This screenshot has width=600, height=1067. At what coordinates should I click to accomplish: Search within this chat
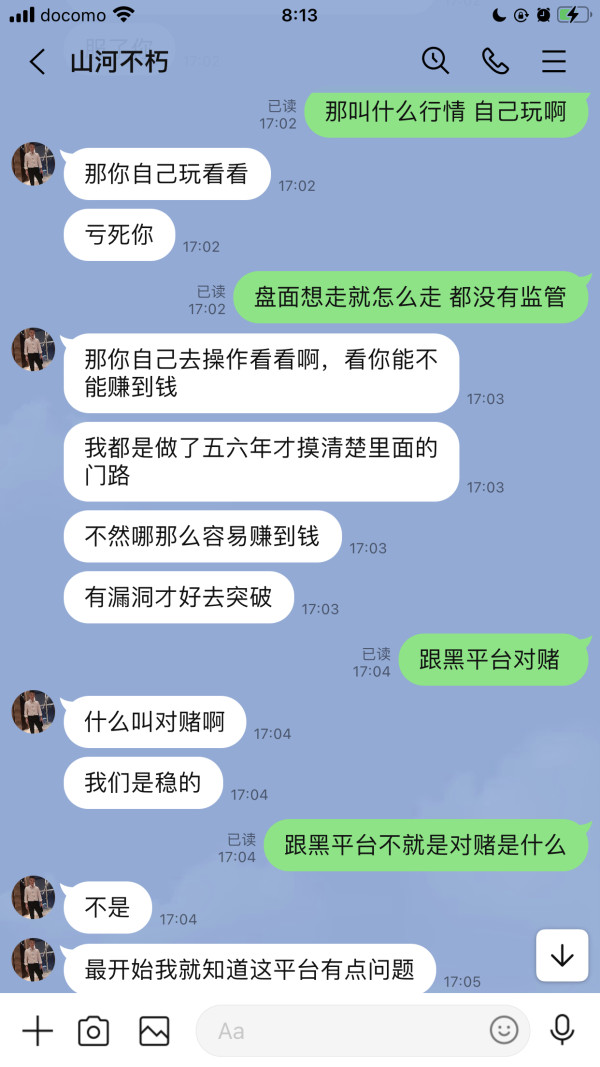click(435, 61)
